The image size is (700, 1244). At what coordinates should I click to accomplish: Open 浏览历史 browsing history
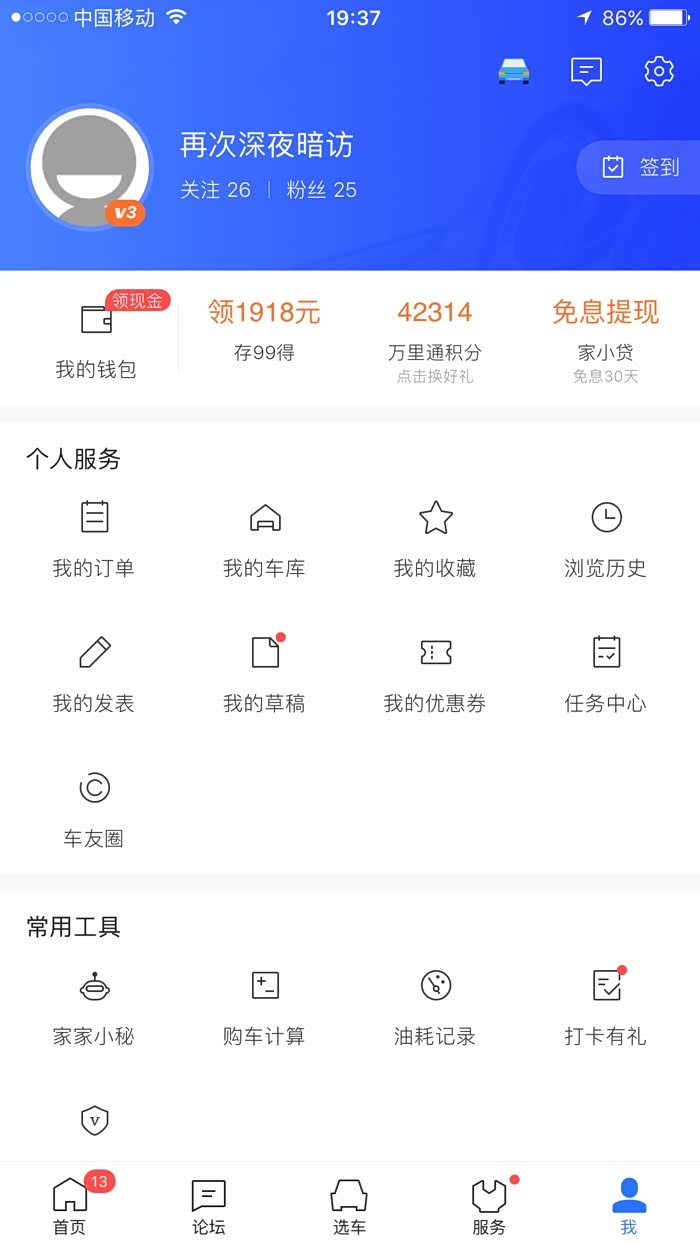click(x=605, y=538)
